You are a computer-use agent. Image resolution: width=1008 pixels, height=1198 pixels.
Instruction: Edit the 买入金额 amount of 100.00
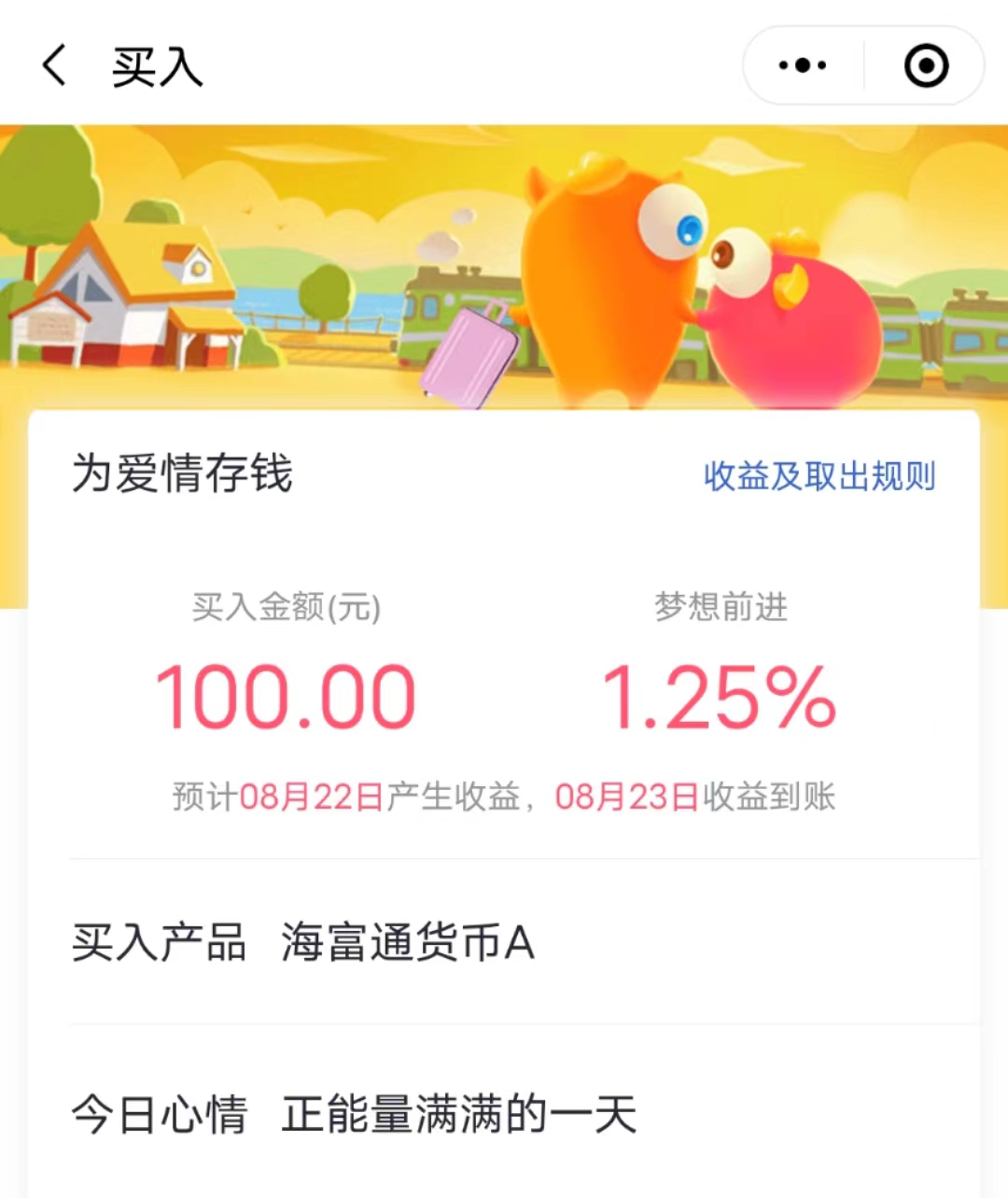point(286,698)
